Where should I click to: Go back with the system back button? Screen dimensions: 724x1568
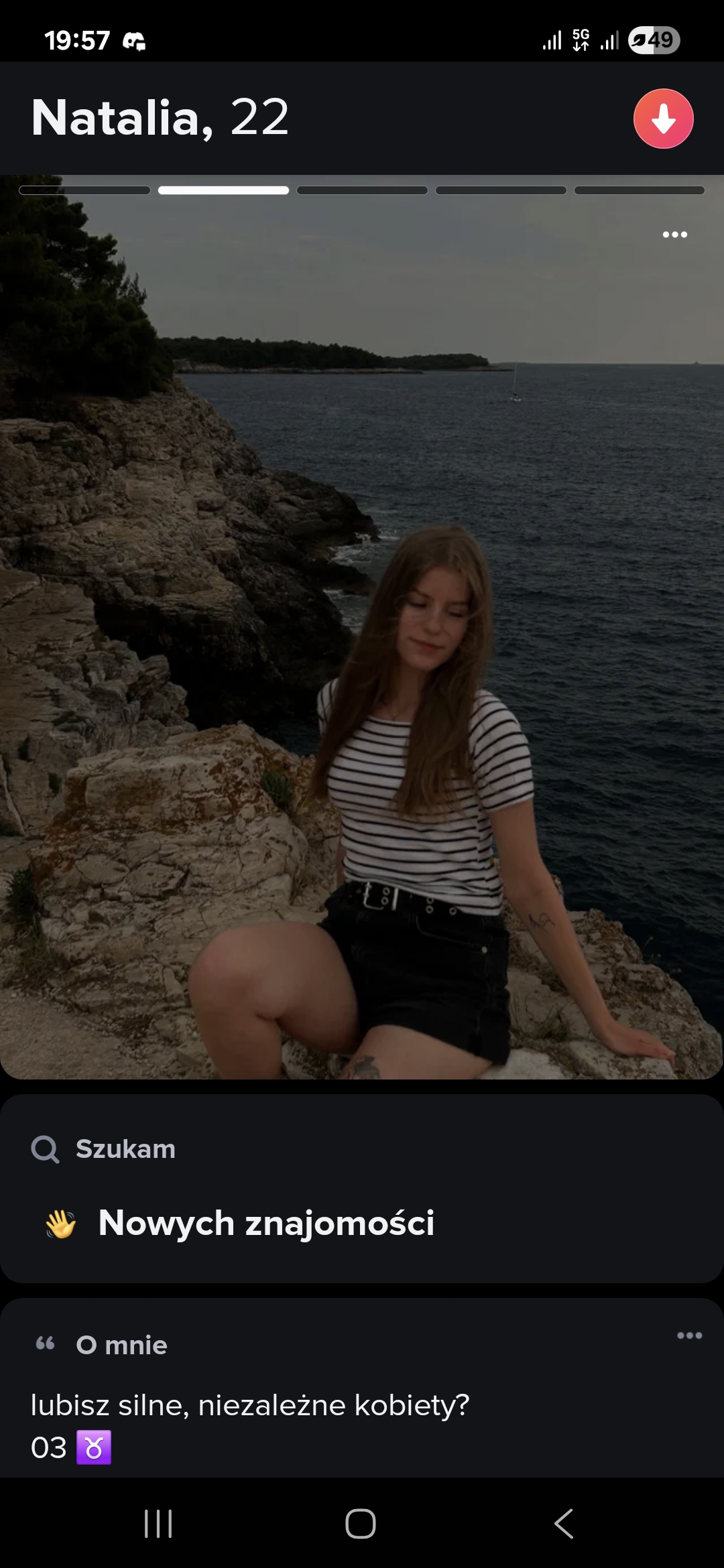(564, 1524)
